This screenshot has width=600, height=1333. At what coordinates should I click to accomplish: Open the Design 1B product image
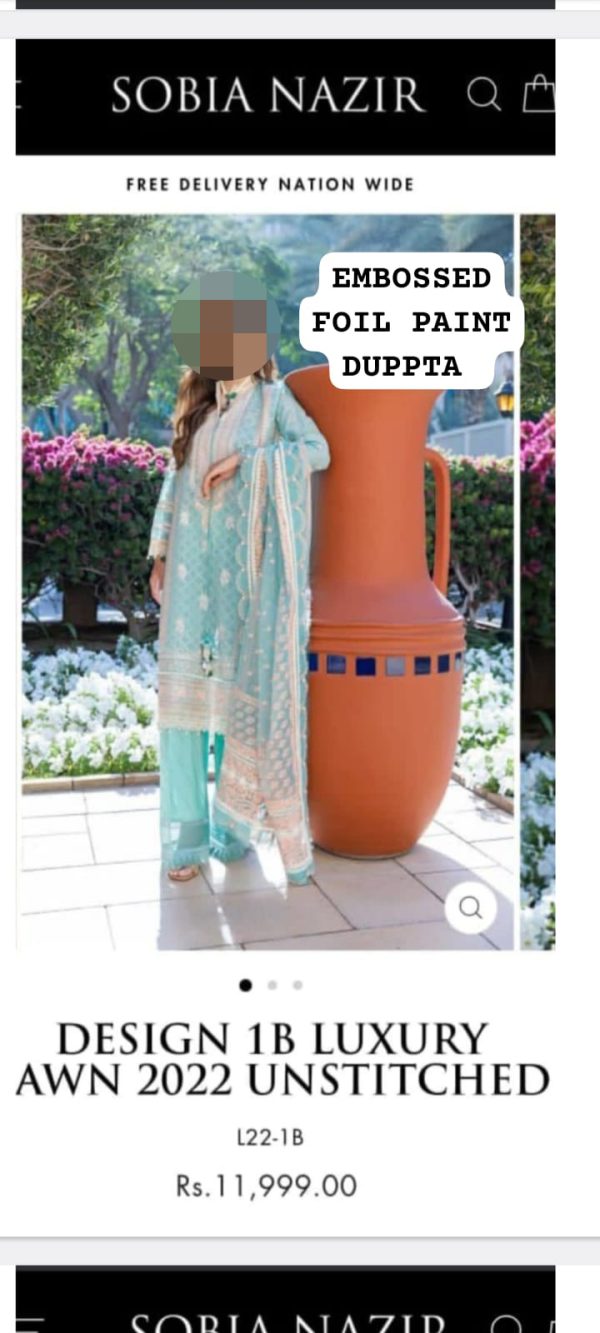[x=268, y=582]
